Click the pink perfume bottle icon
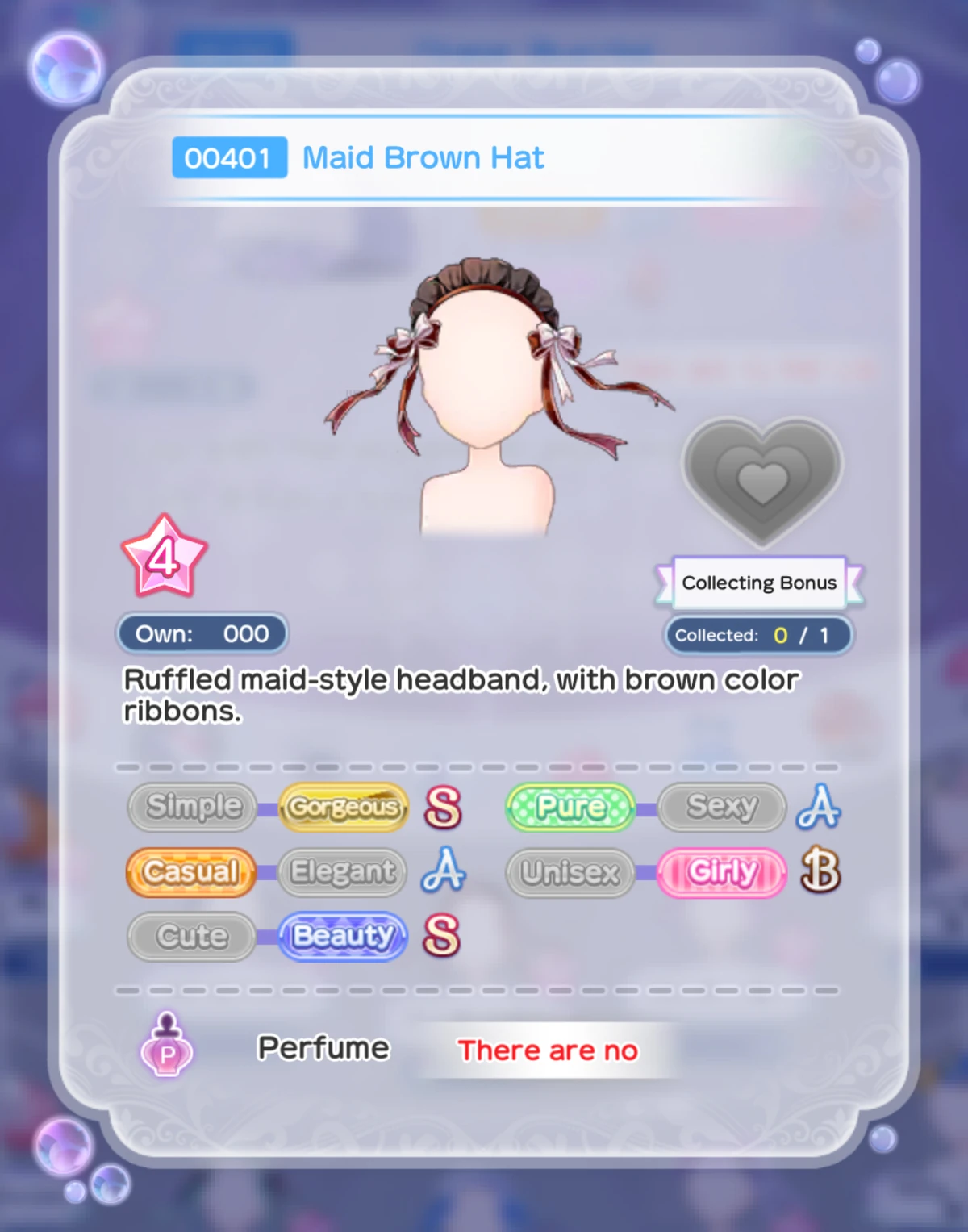 (x=168, y=1049)
